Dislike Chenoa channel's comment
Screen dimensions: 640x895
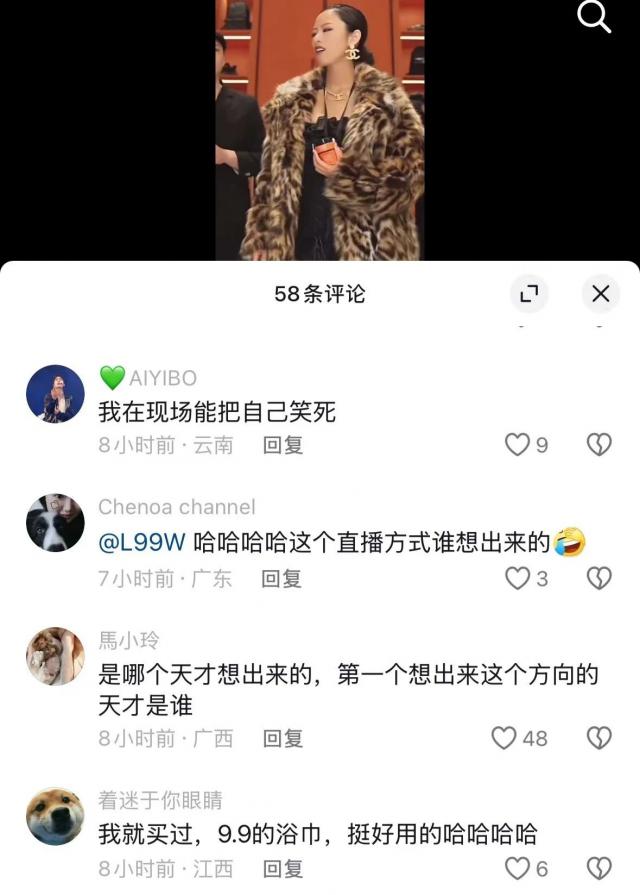598,578
